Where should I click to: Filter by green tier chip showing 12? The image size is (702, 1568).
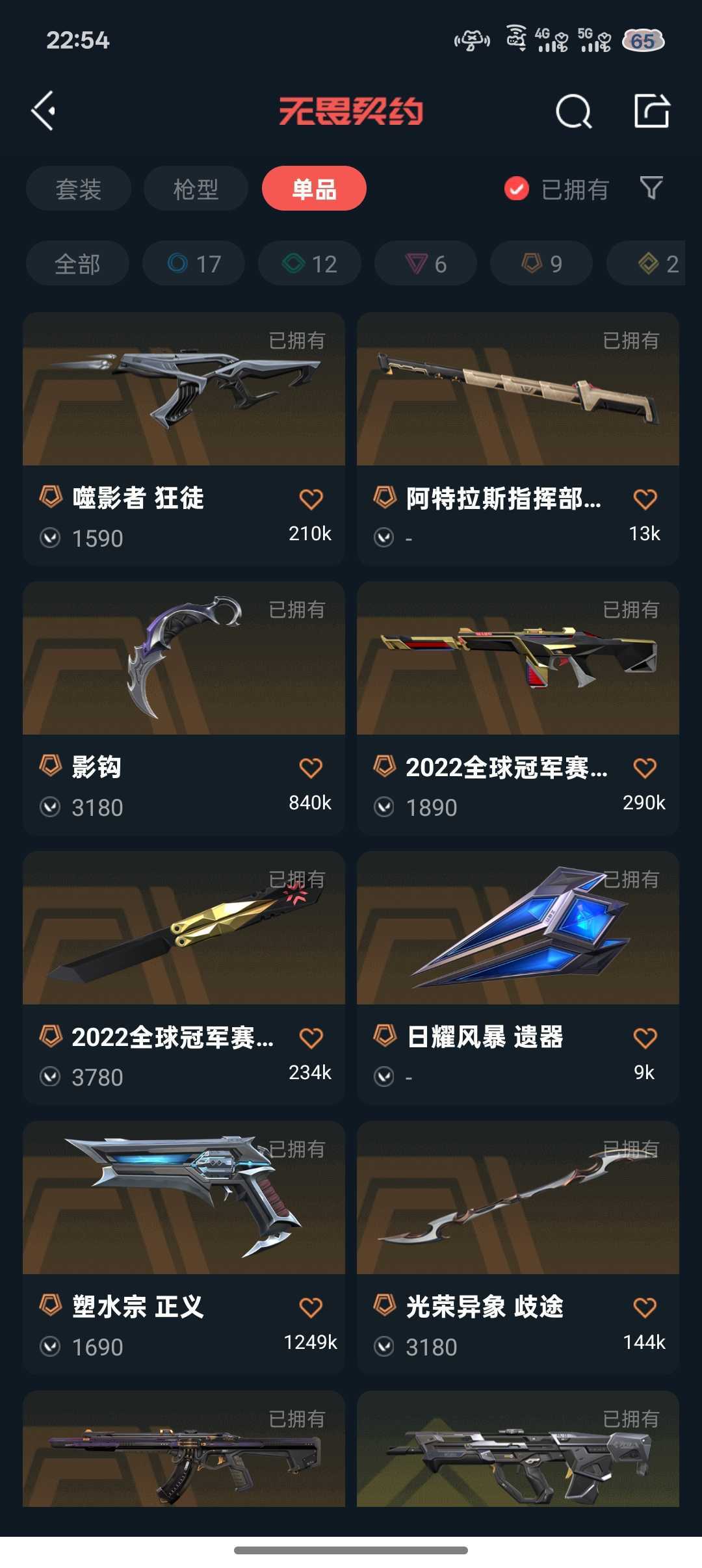coord(309,263)
